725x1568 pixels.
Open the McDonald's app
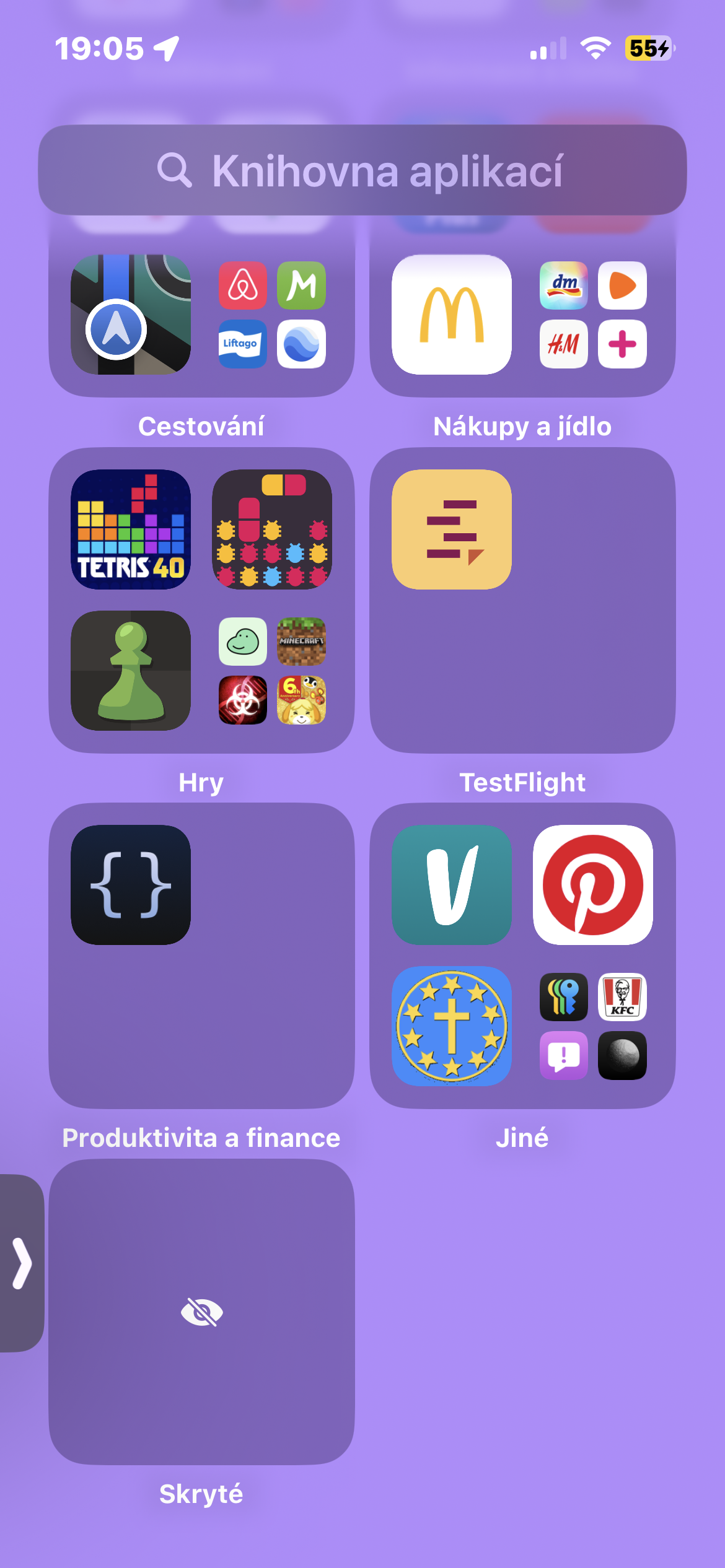point(452,315)
